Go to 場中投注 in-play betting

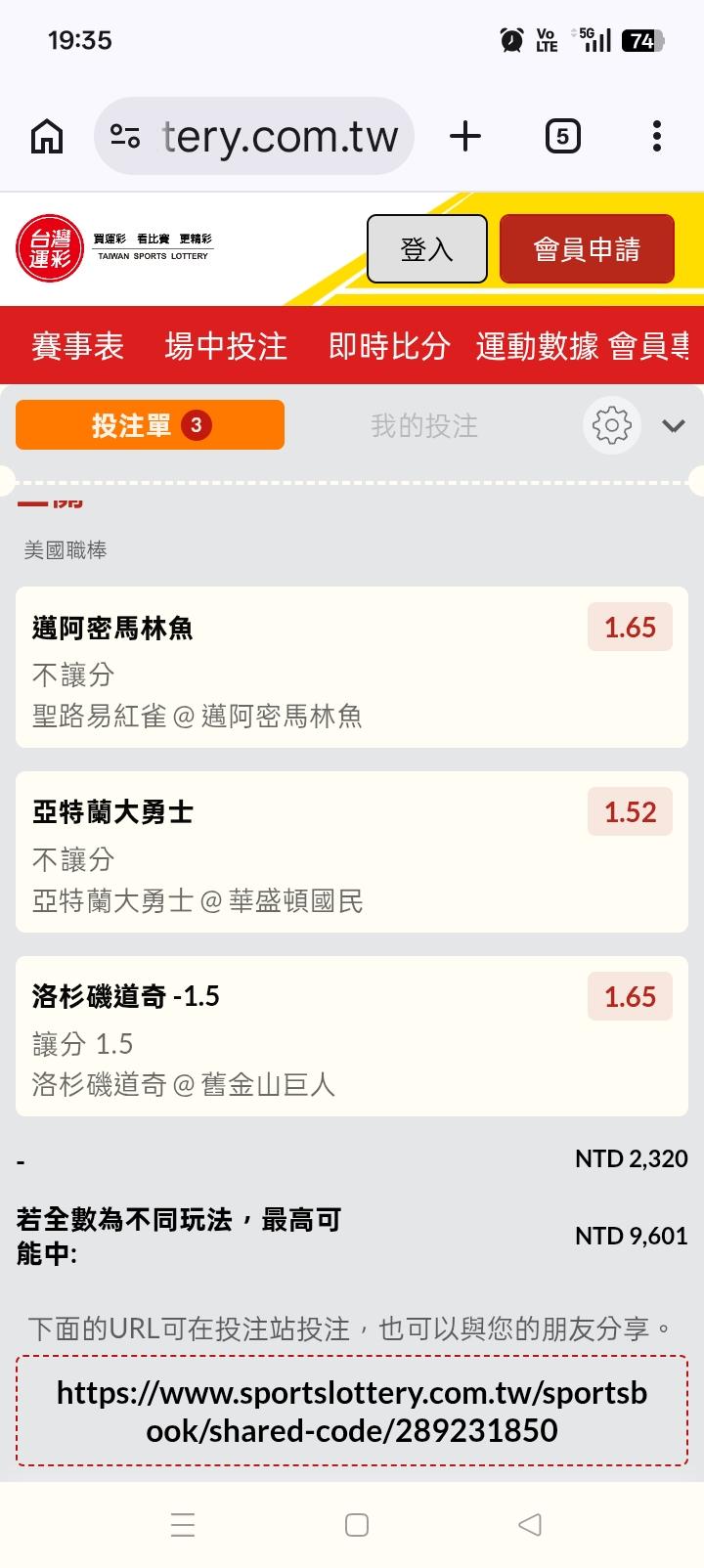point(226,346)
